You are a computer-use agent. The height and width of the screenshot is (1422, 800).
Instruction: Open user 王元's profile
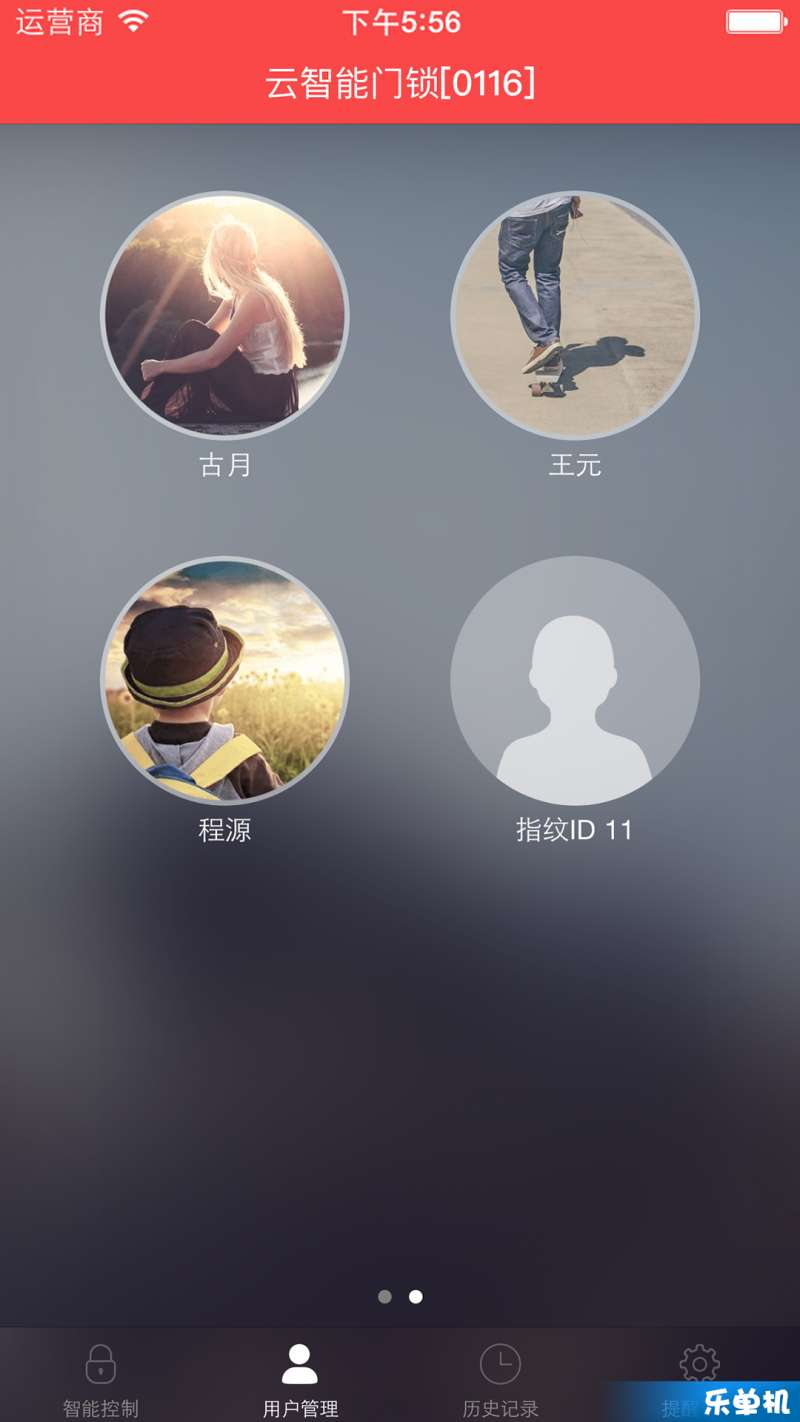click(575, 315)
